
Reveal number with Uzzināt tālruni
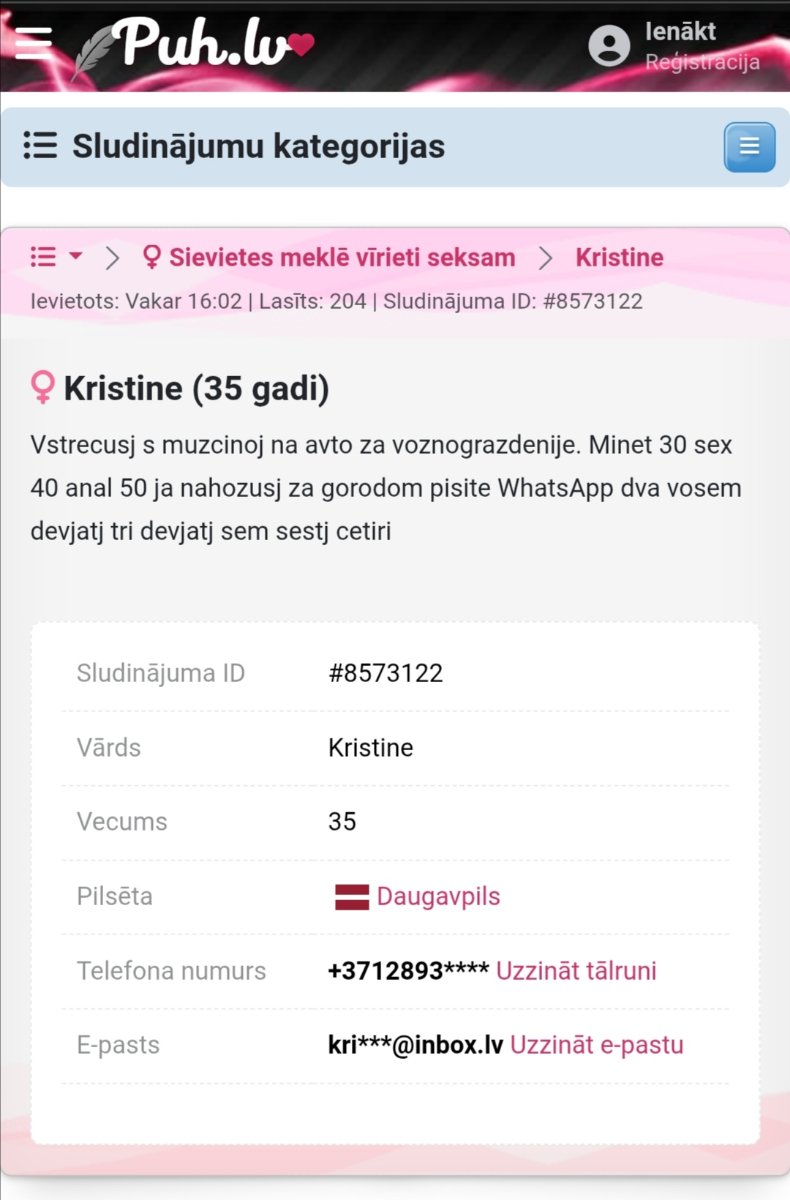(576, 970)
